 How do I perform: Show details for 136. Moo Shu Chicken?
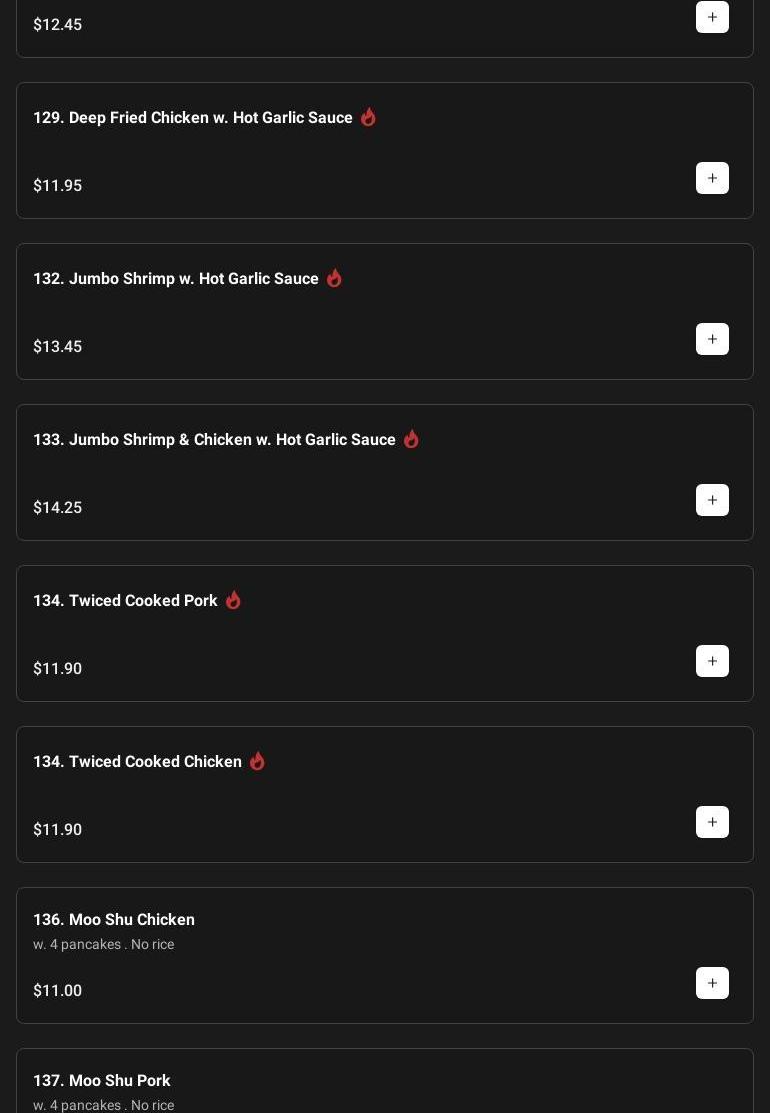pyautogui.click(x=114, y=920)
